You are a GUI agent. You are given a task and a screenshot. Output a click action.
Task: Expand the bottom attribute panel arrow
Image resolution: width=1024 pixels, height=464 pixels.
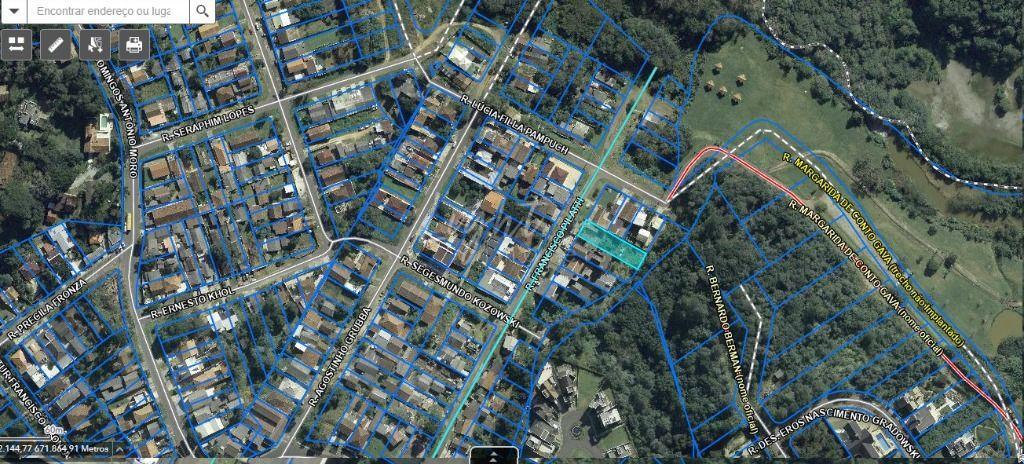click(x=494, y=456)
